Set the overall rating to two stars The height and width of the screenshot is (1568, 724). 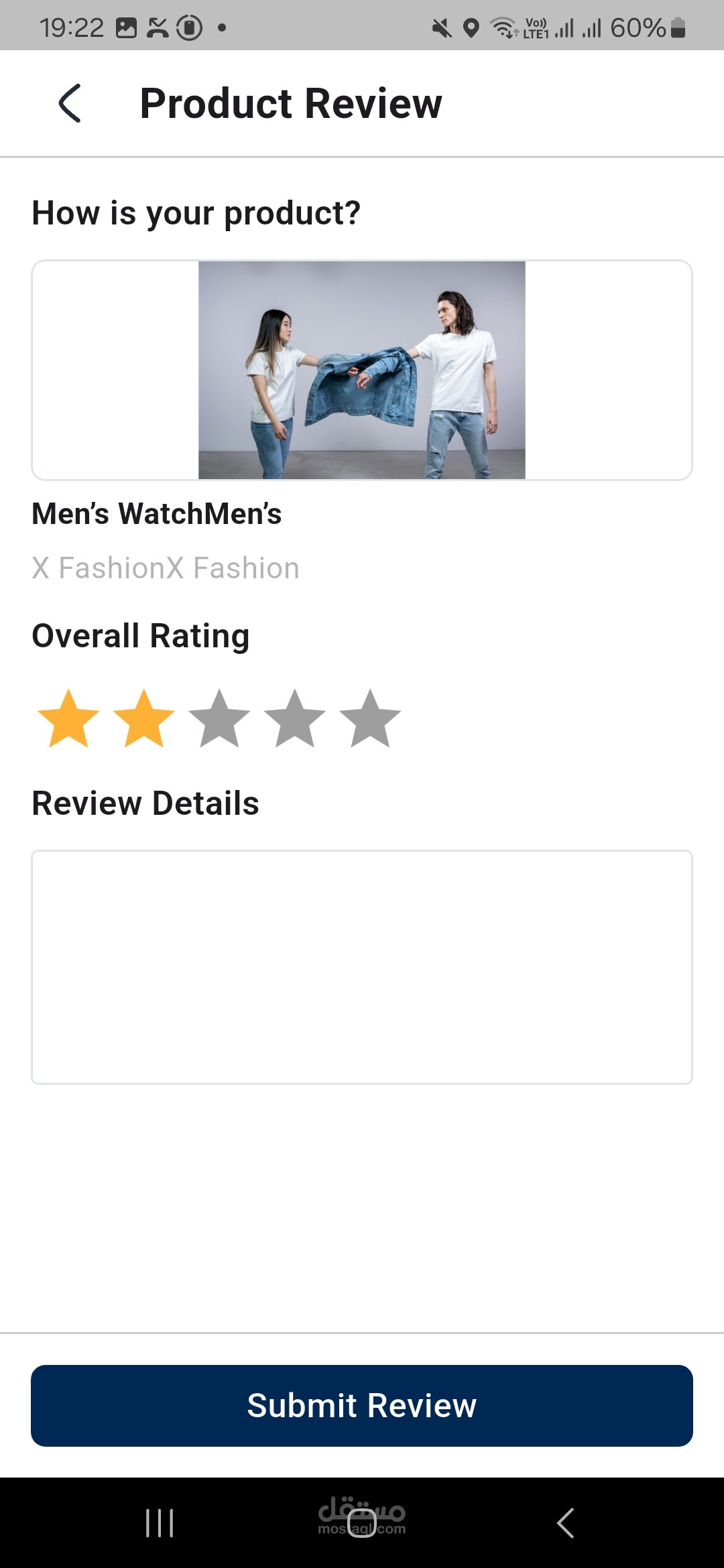tap(144, 719)
